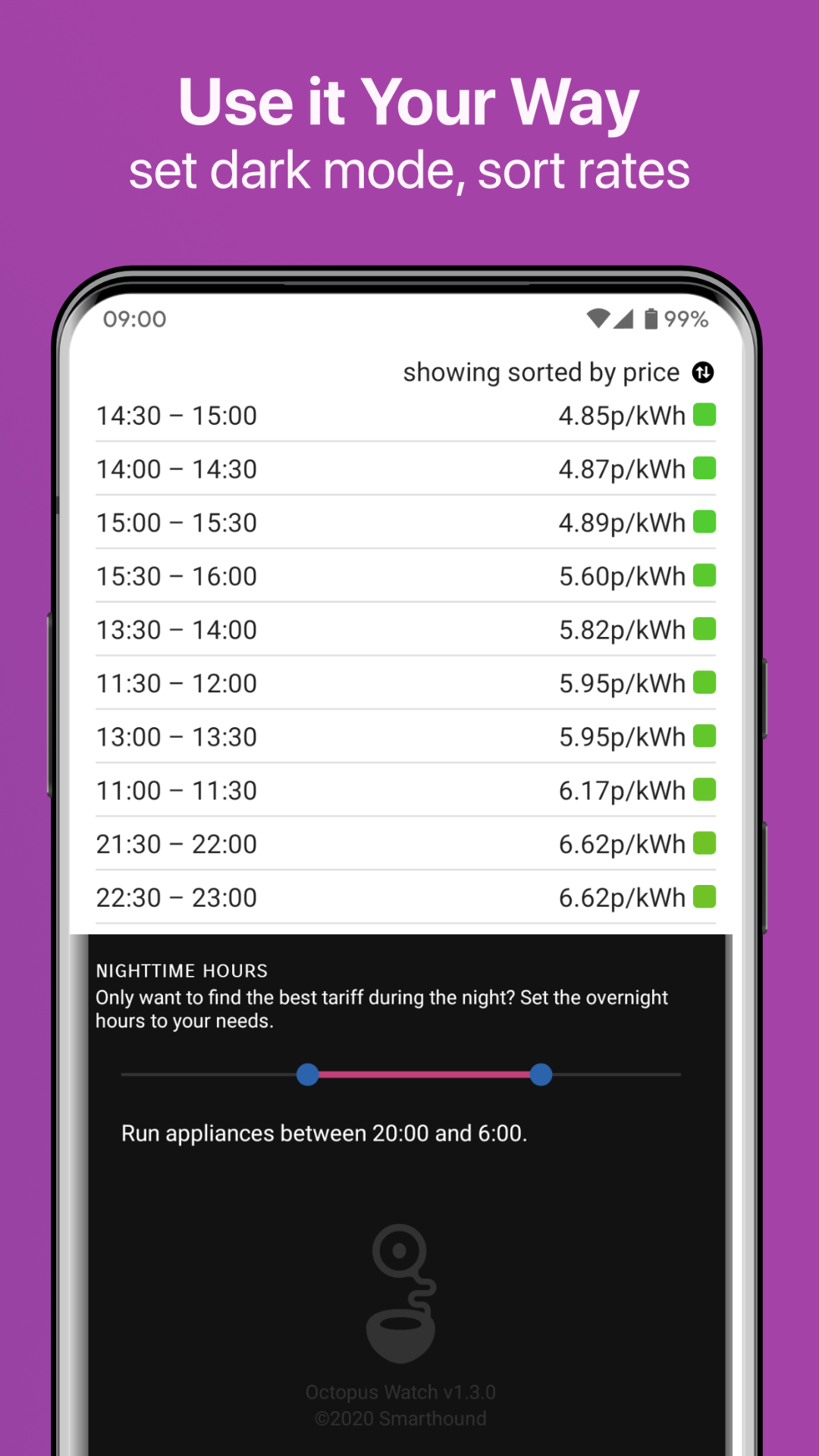Screen dimensions: 819x1456
Task: Toggle the rate indicator for 21:30 – 22:00
Action: 704,843
